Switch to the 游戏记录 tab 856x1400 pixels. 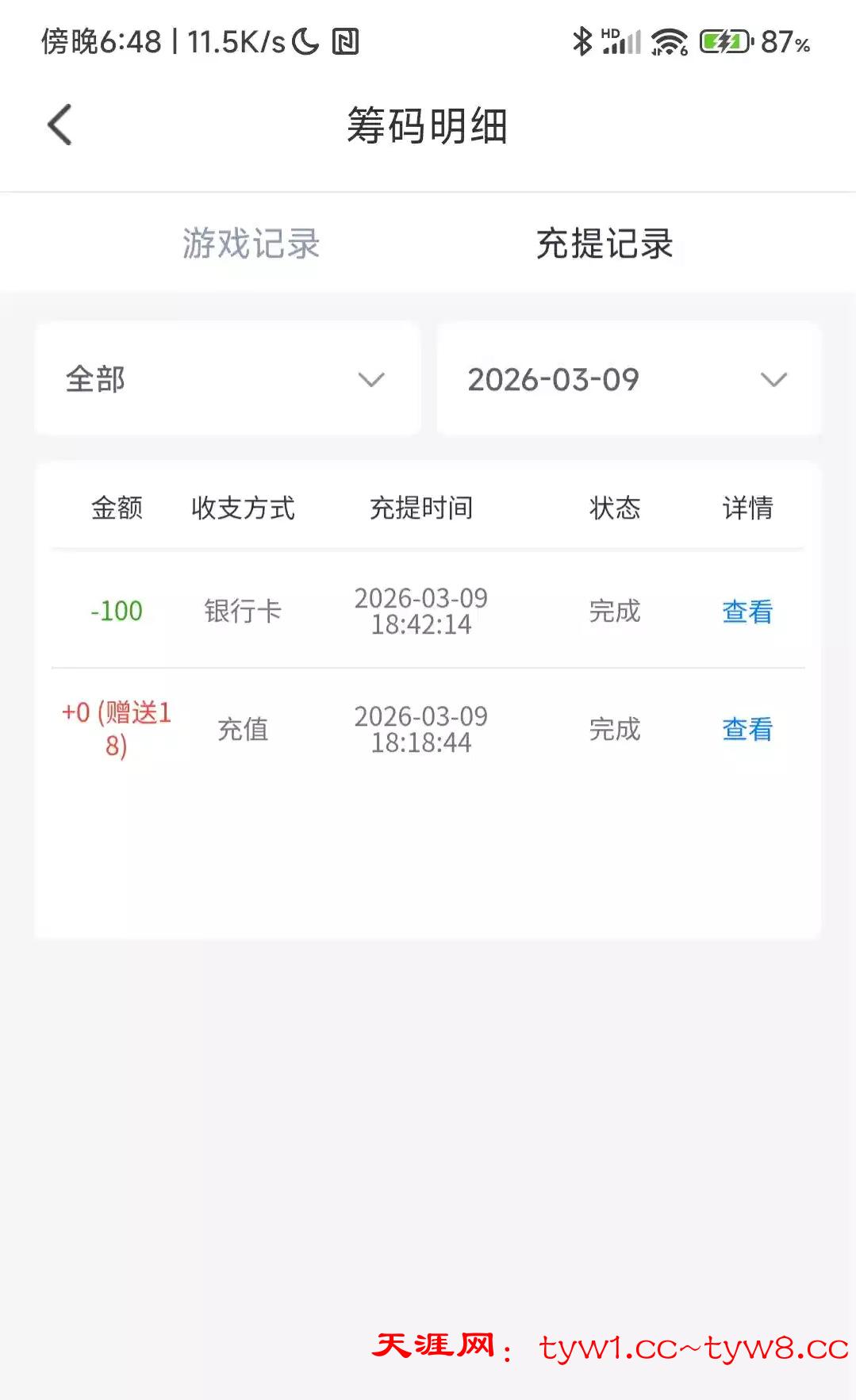click(251, 244)
